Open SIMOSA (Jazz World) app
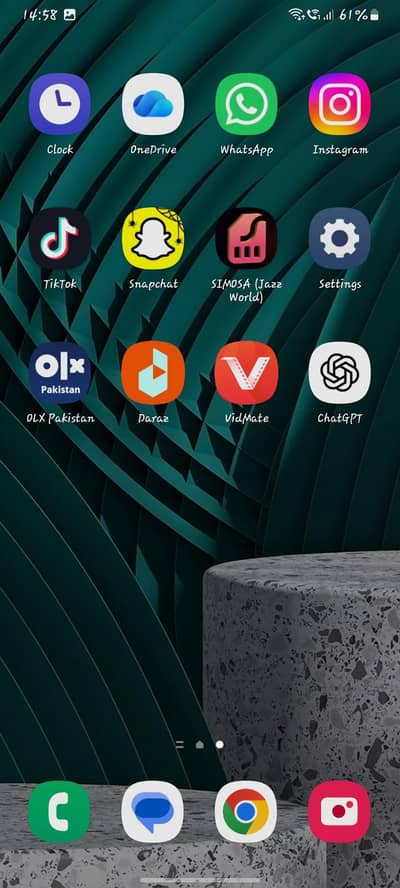 click(x=246, y=238)
